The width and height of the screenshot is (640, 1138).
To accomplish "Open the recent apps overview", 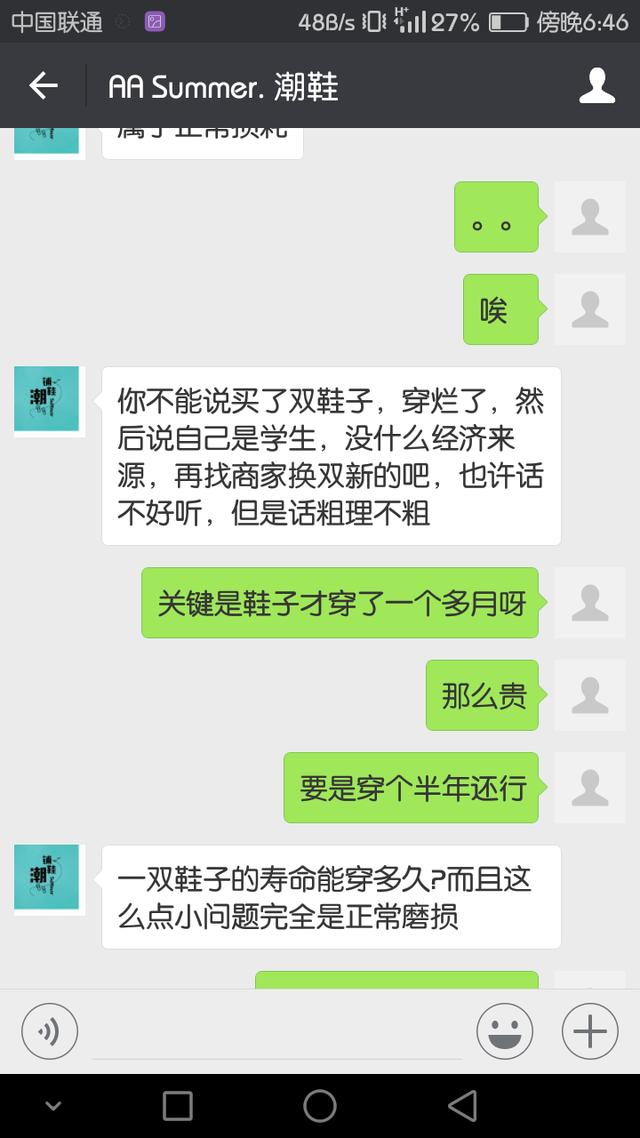I will click(x=177, y=1105).
